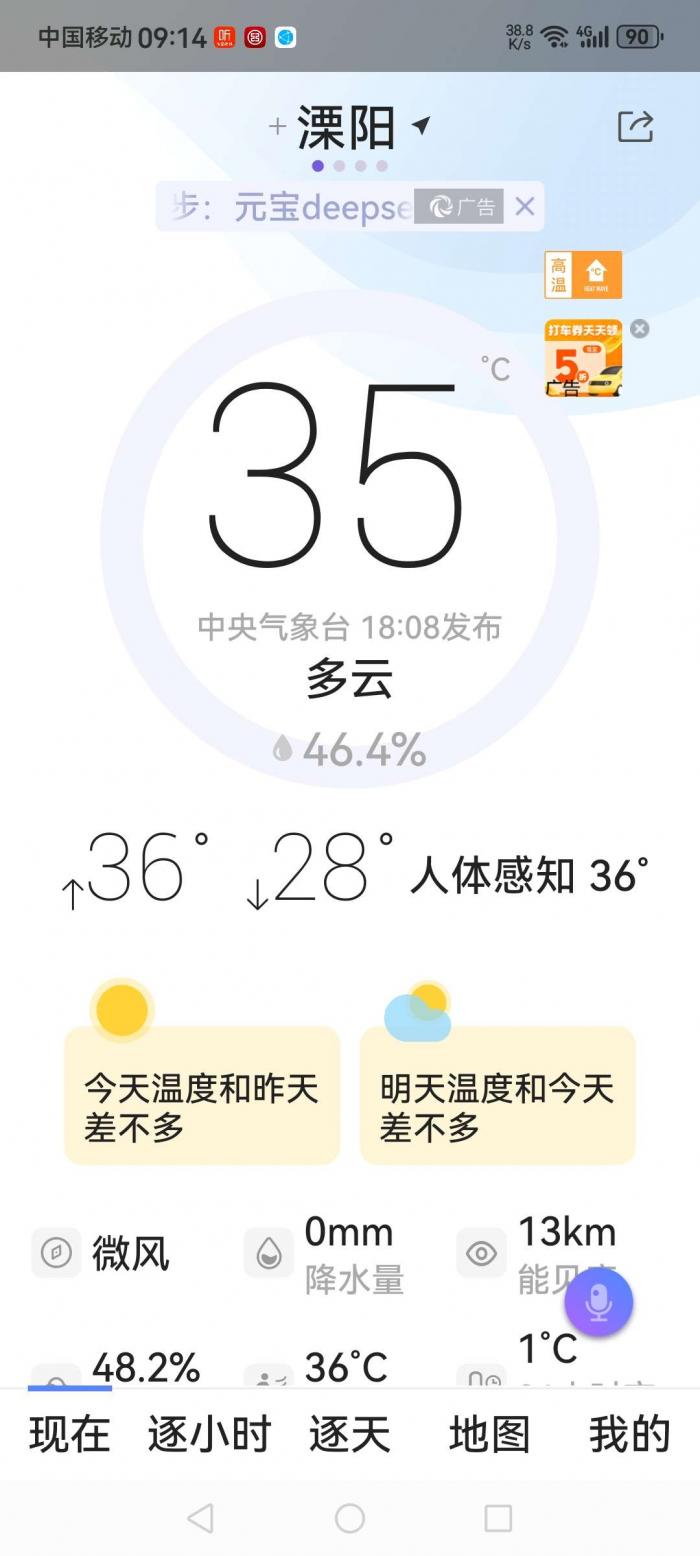Open the 明天温度和今天差不多 card

(x=497, y=1094)
